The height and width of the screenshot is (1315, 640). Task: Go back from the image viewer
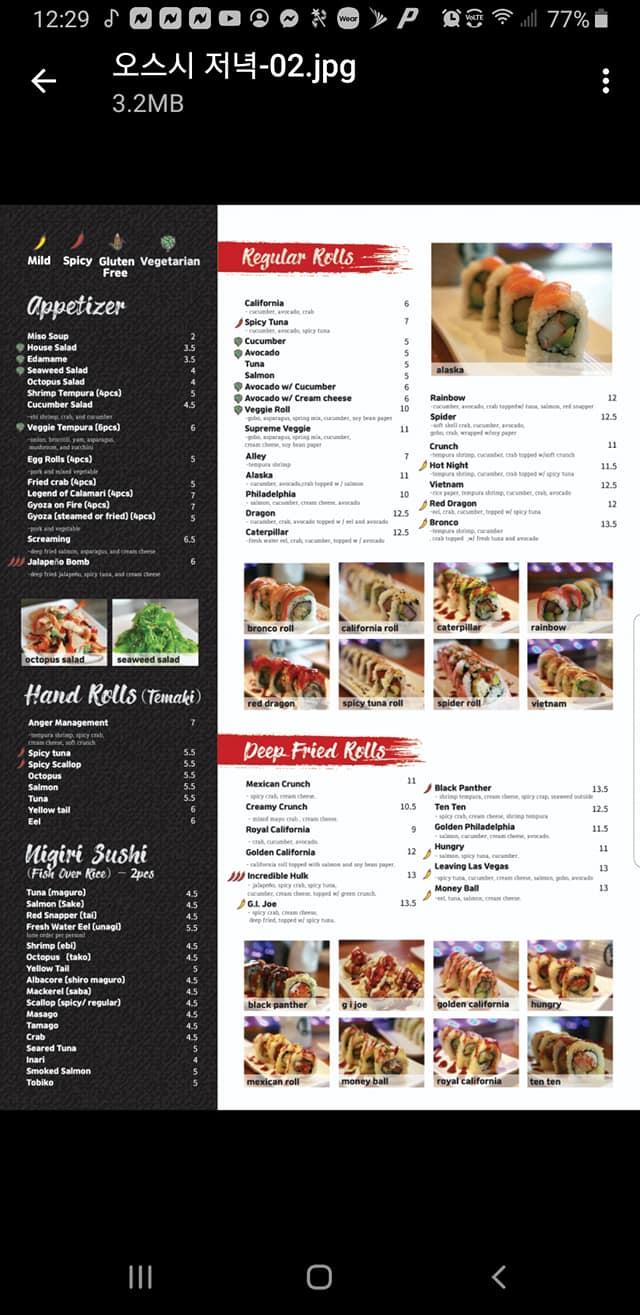click(44, 81)
